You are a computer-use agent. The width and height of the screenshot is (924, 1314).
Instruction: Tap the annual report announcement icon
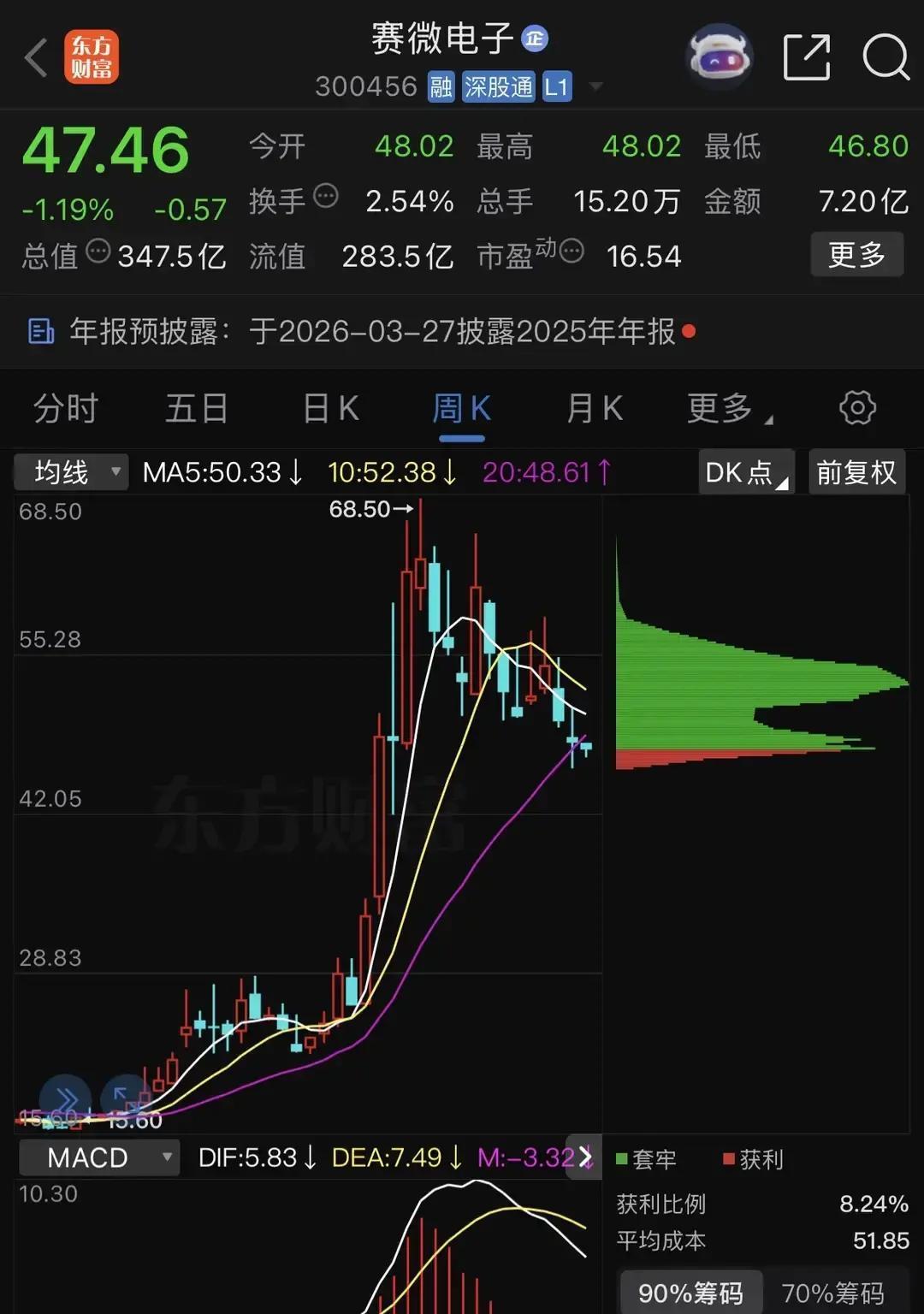pos(40,330)
